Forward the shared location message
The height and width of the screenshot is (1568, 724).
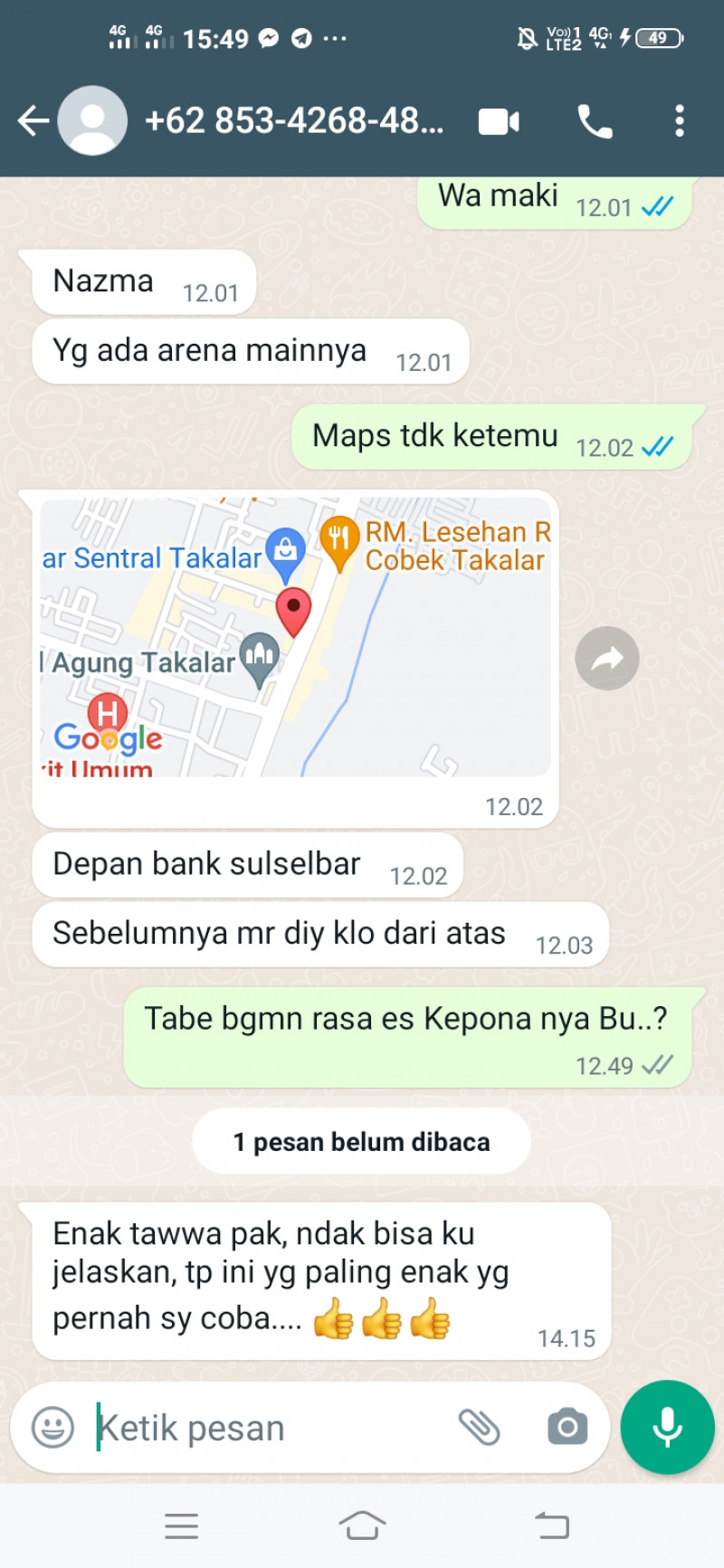pos(607,659)
